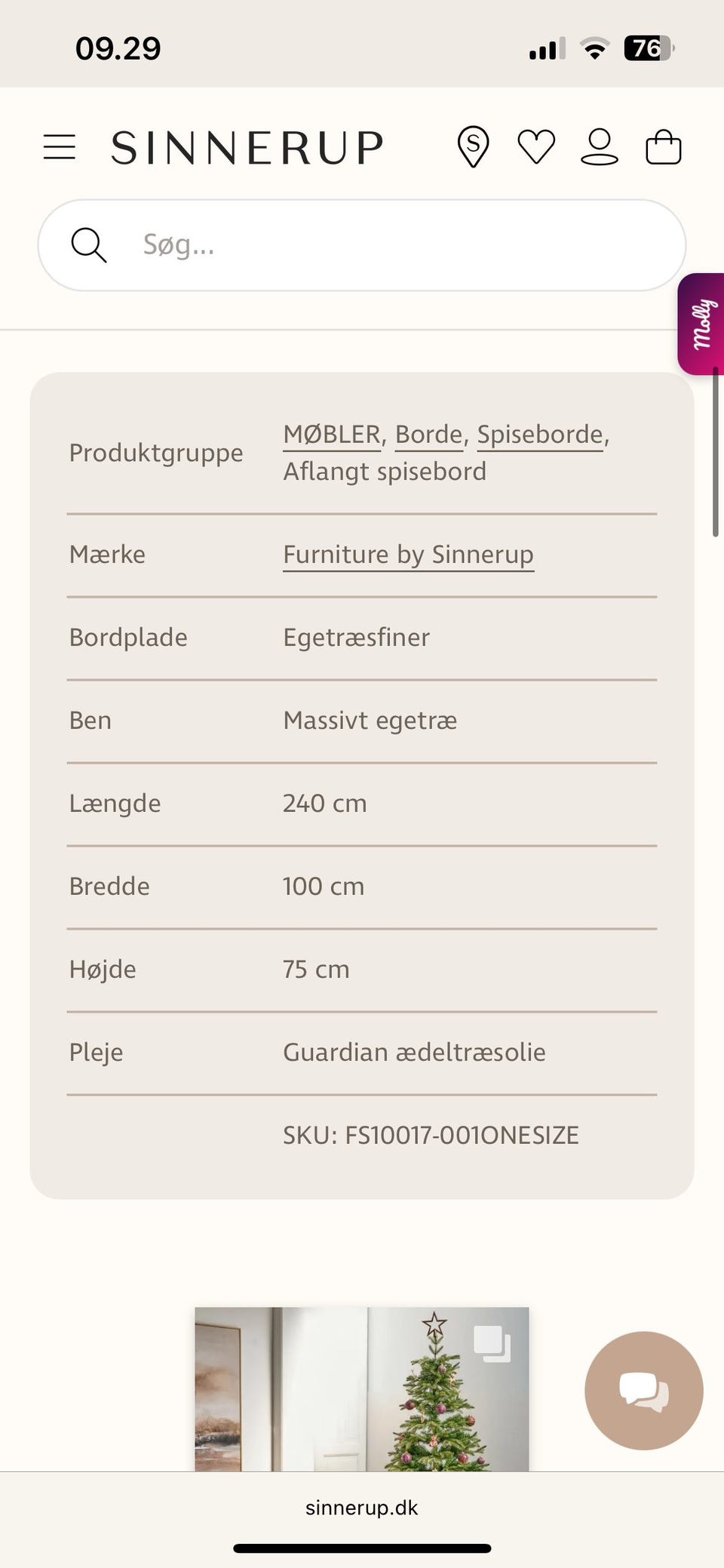Open the hamburger navigation menu

60,146
